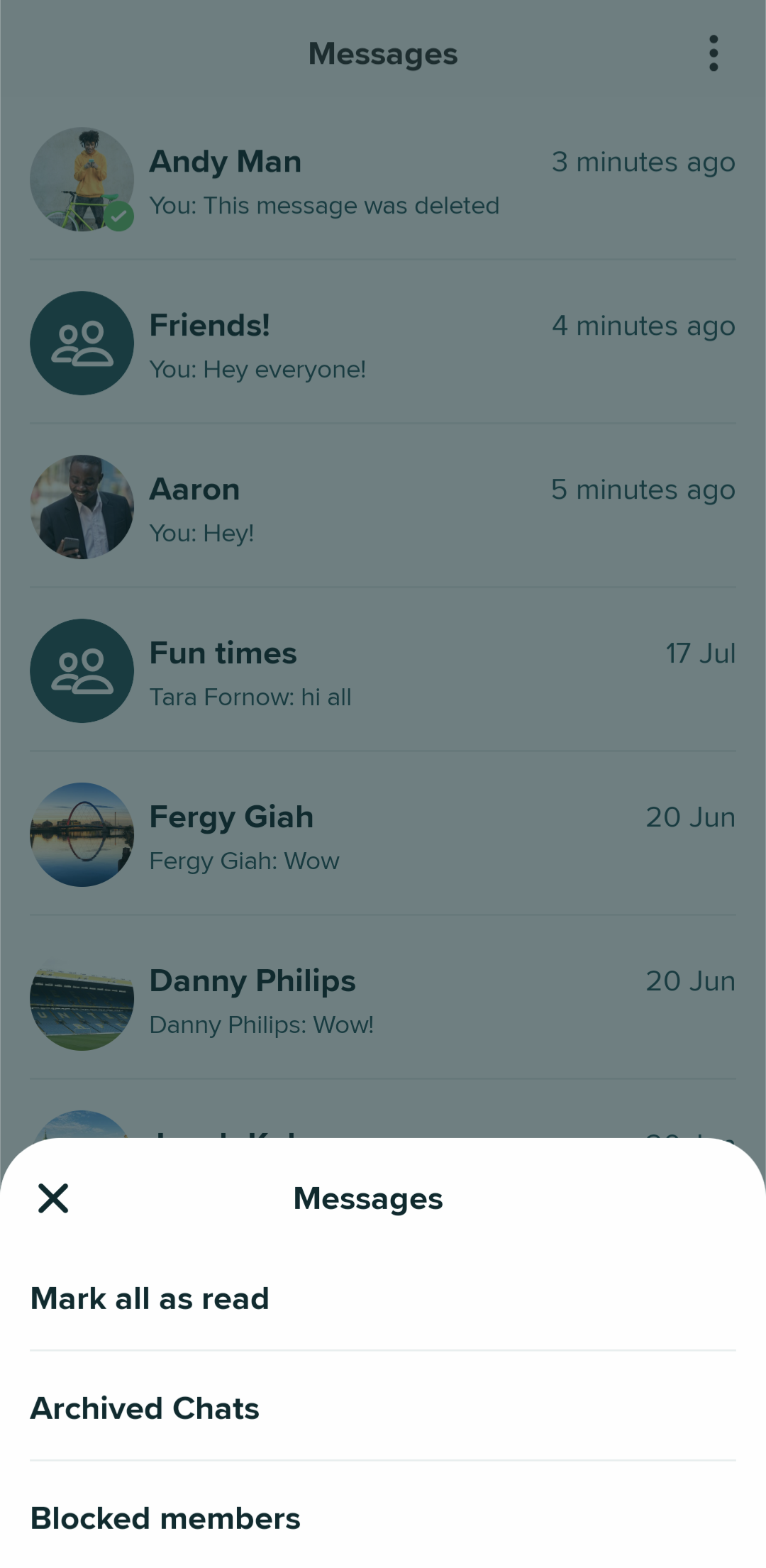Open Archived Chats
766x1568 pixels.
[145, 1408]
